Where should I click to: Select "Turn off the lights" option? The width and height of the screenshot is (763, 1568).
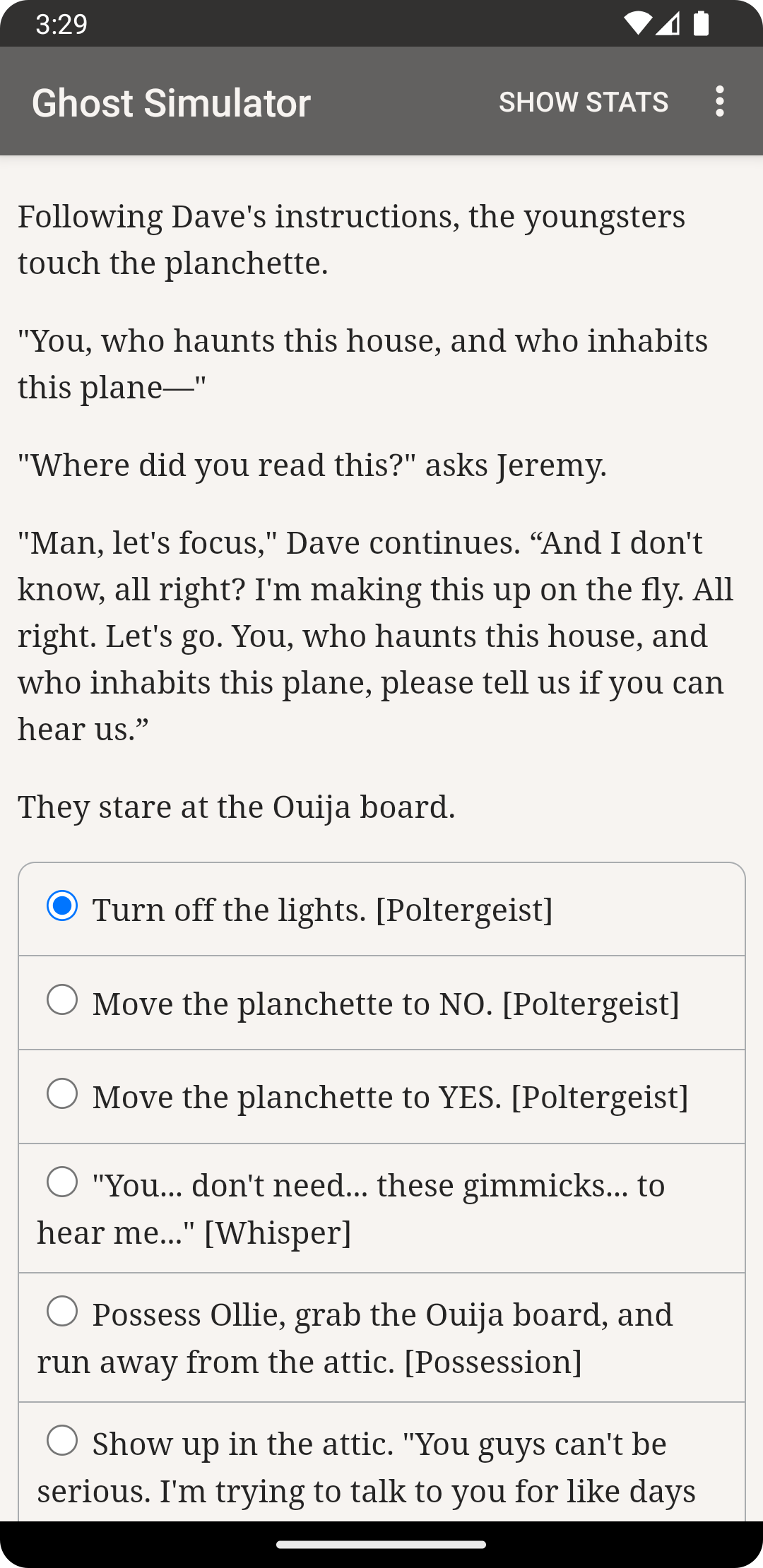pos(62,906)
